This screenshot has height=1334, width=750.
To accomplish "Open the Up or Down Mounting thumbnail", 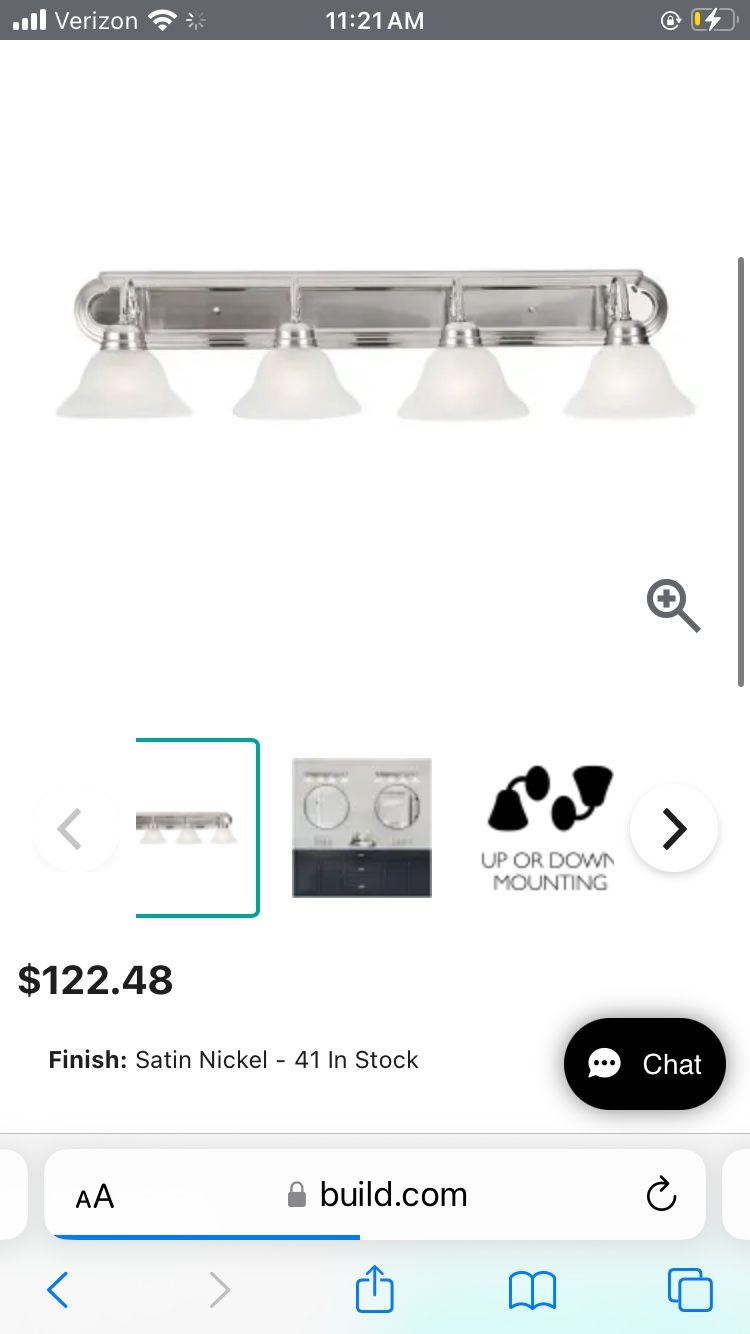I will 549,828.
